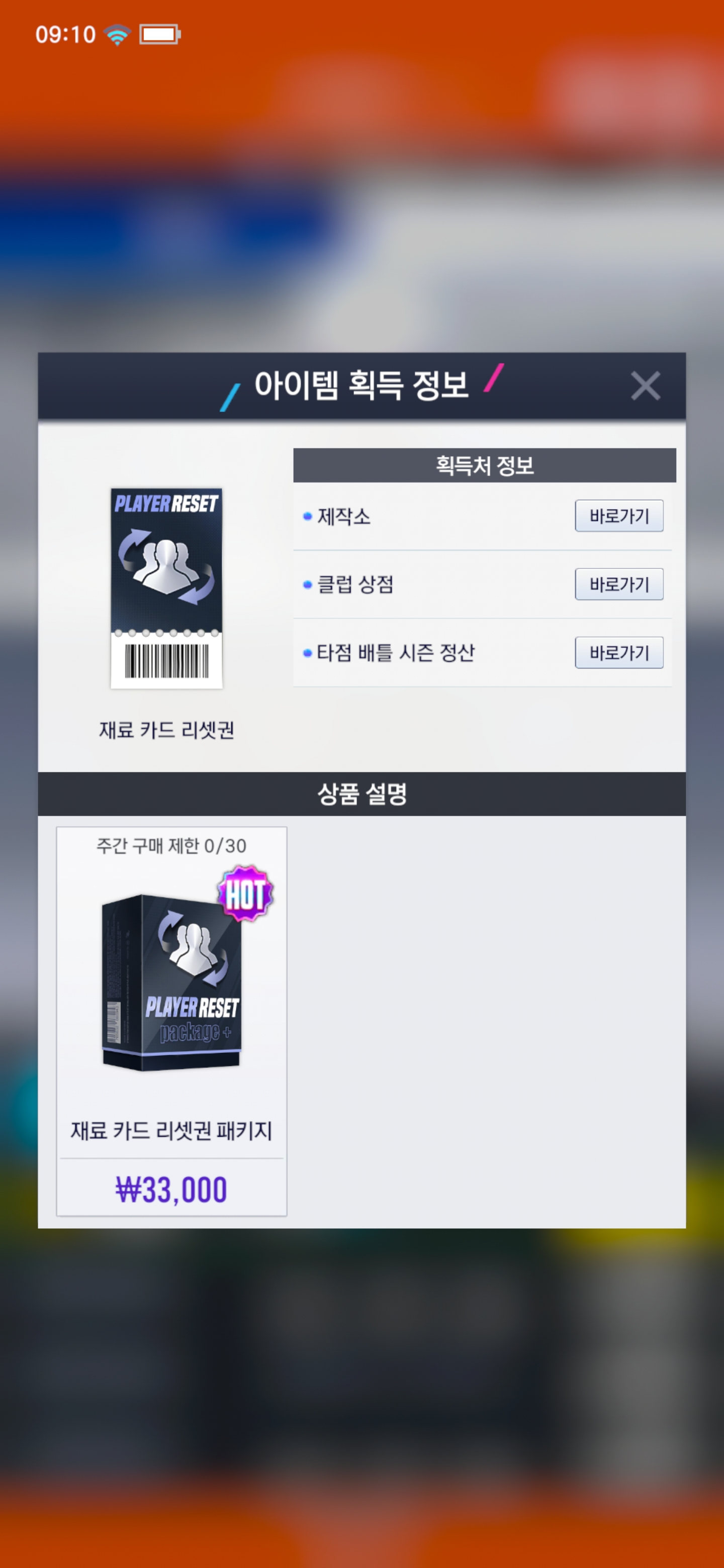Open 바로가기 for 타점 배틀 시즌 정산
This screenshot has width=724, height=1568.
point(618,652)
